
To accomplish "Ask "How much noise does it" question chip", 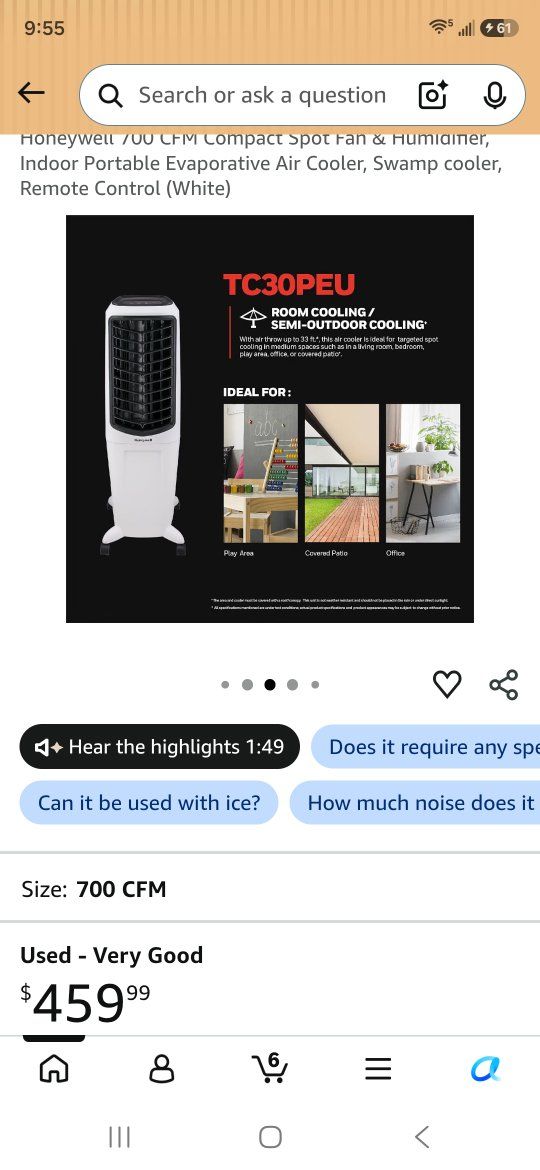I will pos(415,803).
